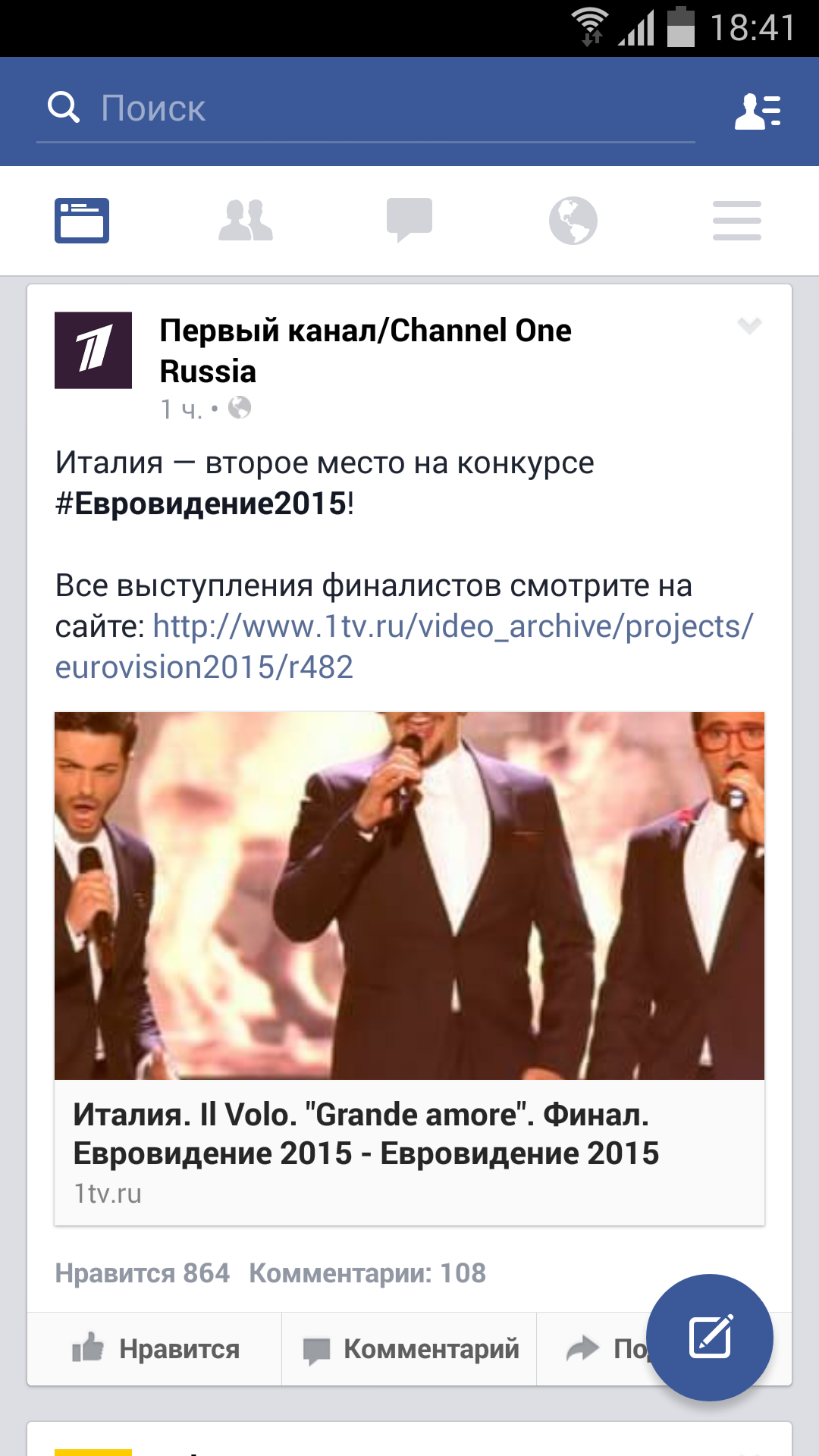This screenshot has width=819, height=1456.
Task: Like the post with Нравится button
Action: tap(155, 1349)
